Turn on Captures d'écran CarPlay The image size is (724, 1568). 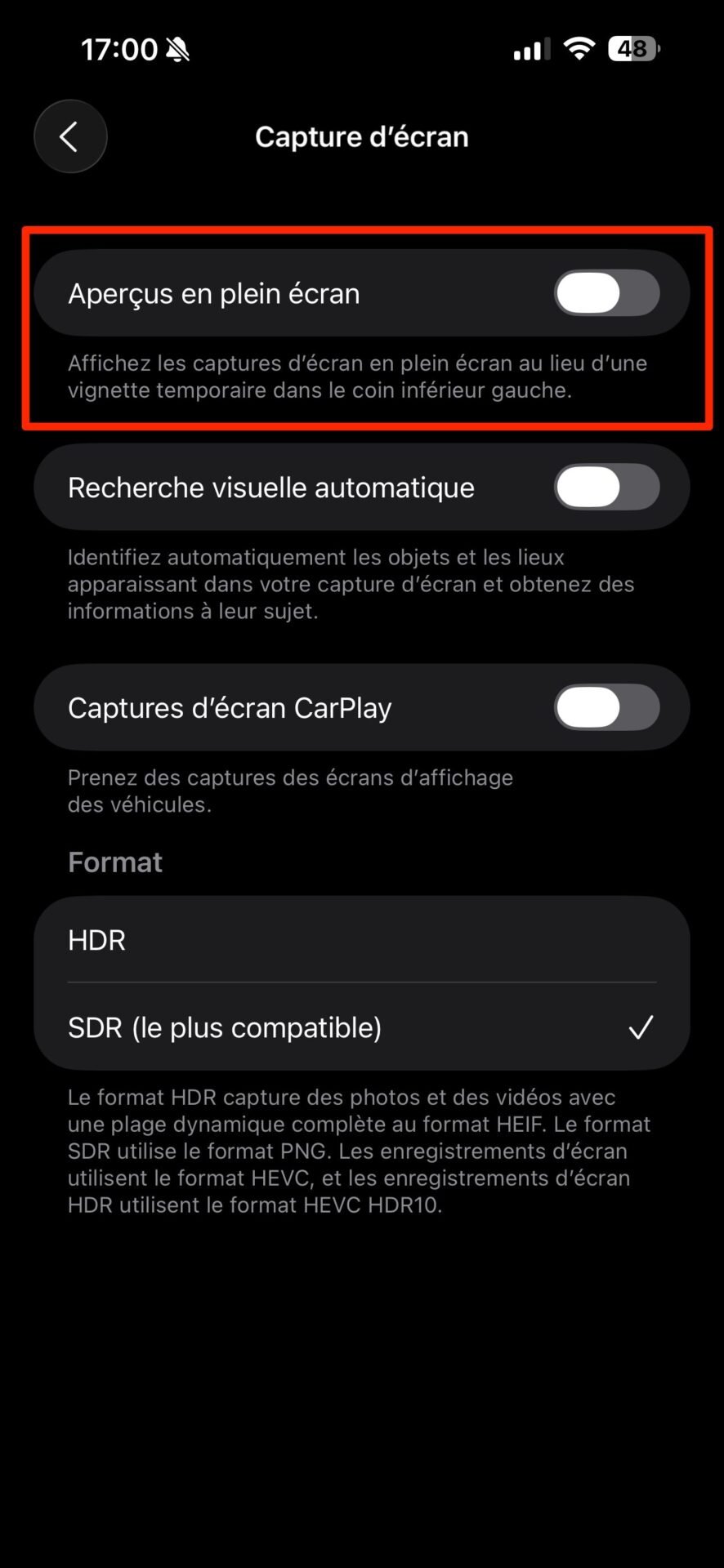pyautogui.click(x=606, y=707)
